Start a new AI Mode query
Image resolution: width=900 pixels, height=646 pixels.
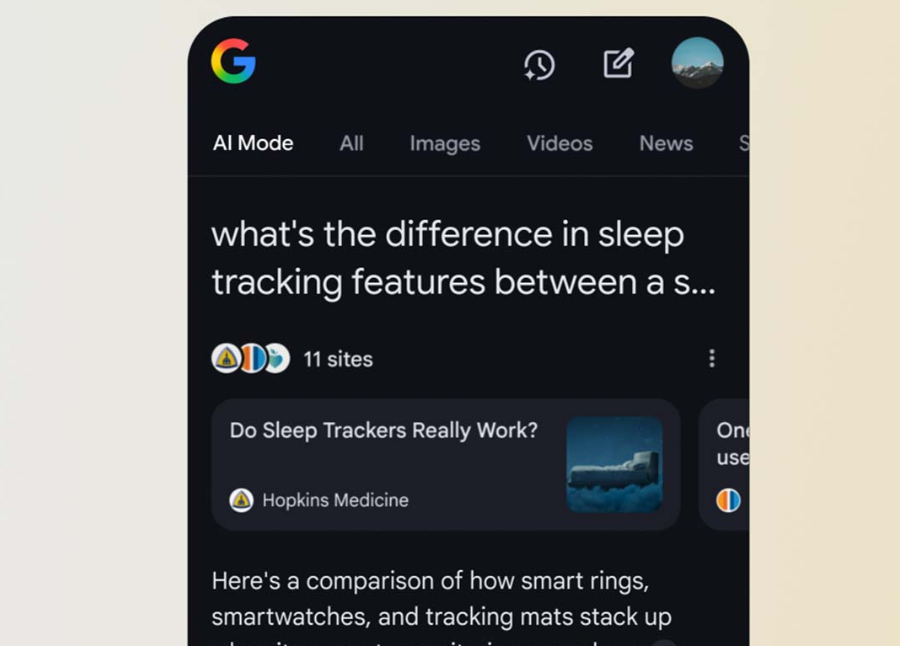(x=618, y=64)
